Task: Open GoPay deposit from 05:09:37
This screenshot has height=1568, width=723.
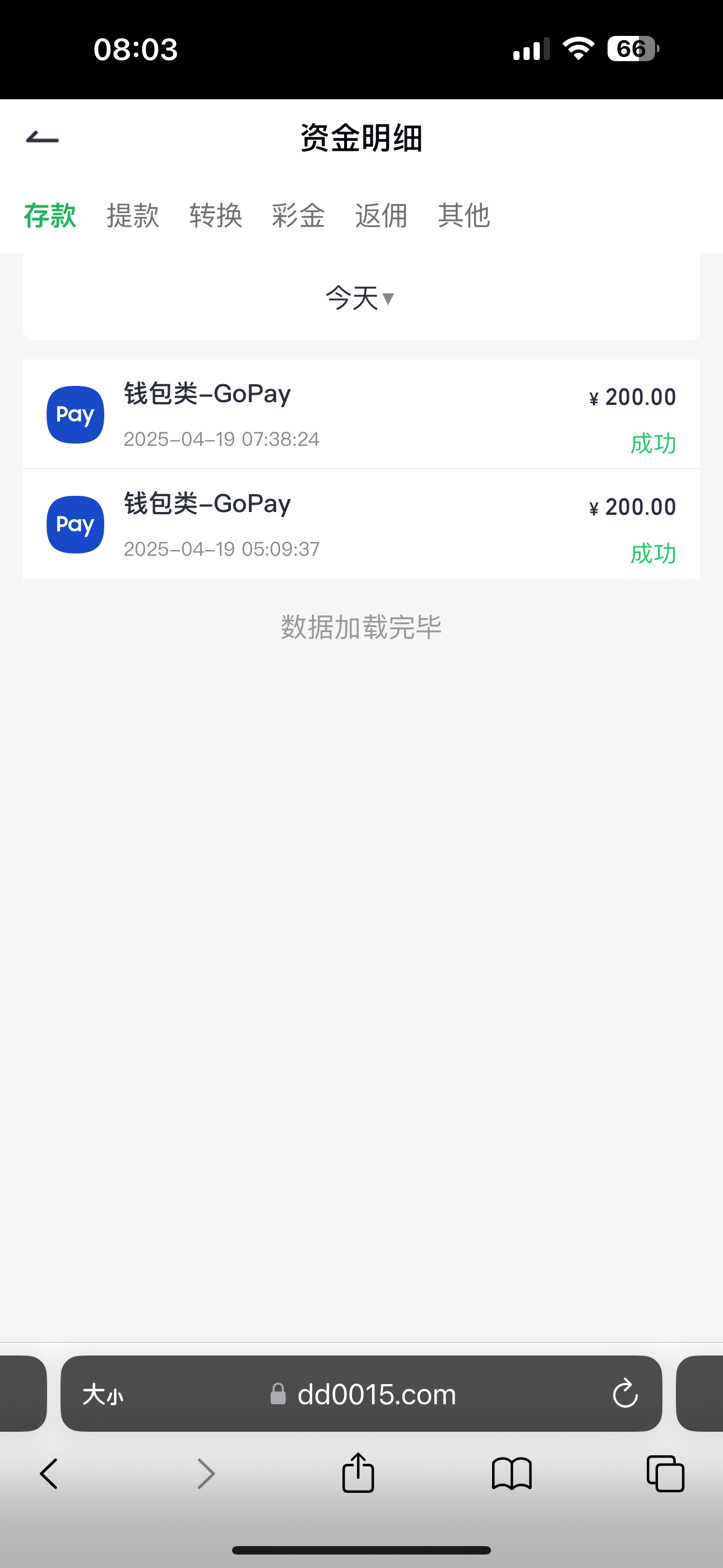Action: pyautogui.click(x=361, y=525)
